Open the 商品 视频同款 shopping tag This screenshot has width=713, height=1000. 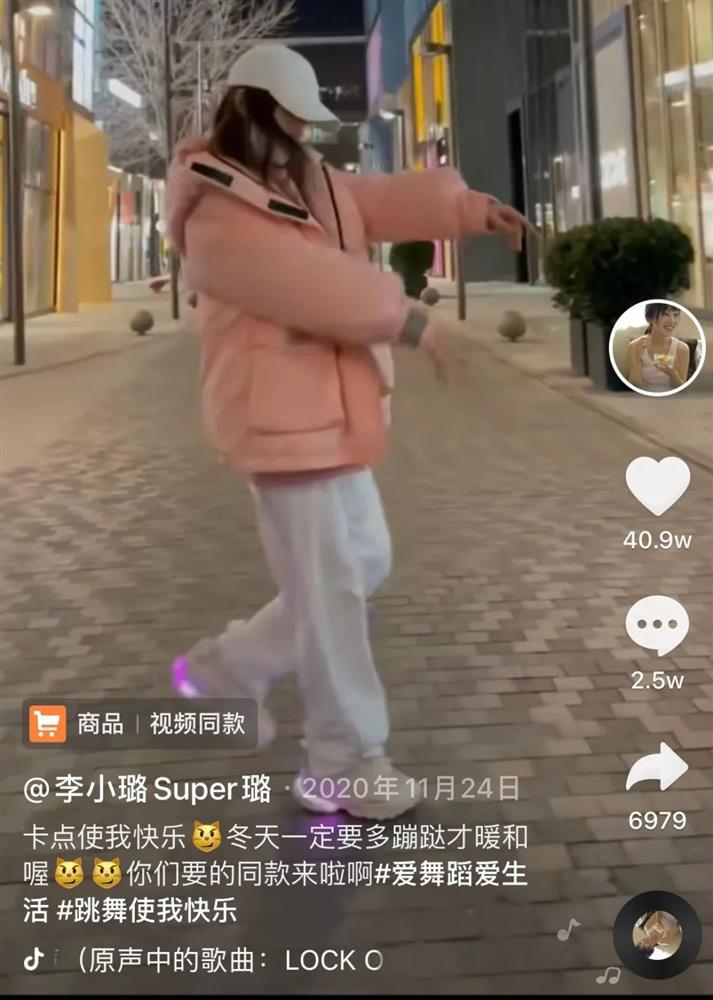click(140, 724)
